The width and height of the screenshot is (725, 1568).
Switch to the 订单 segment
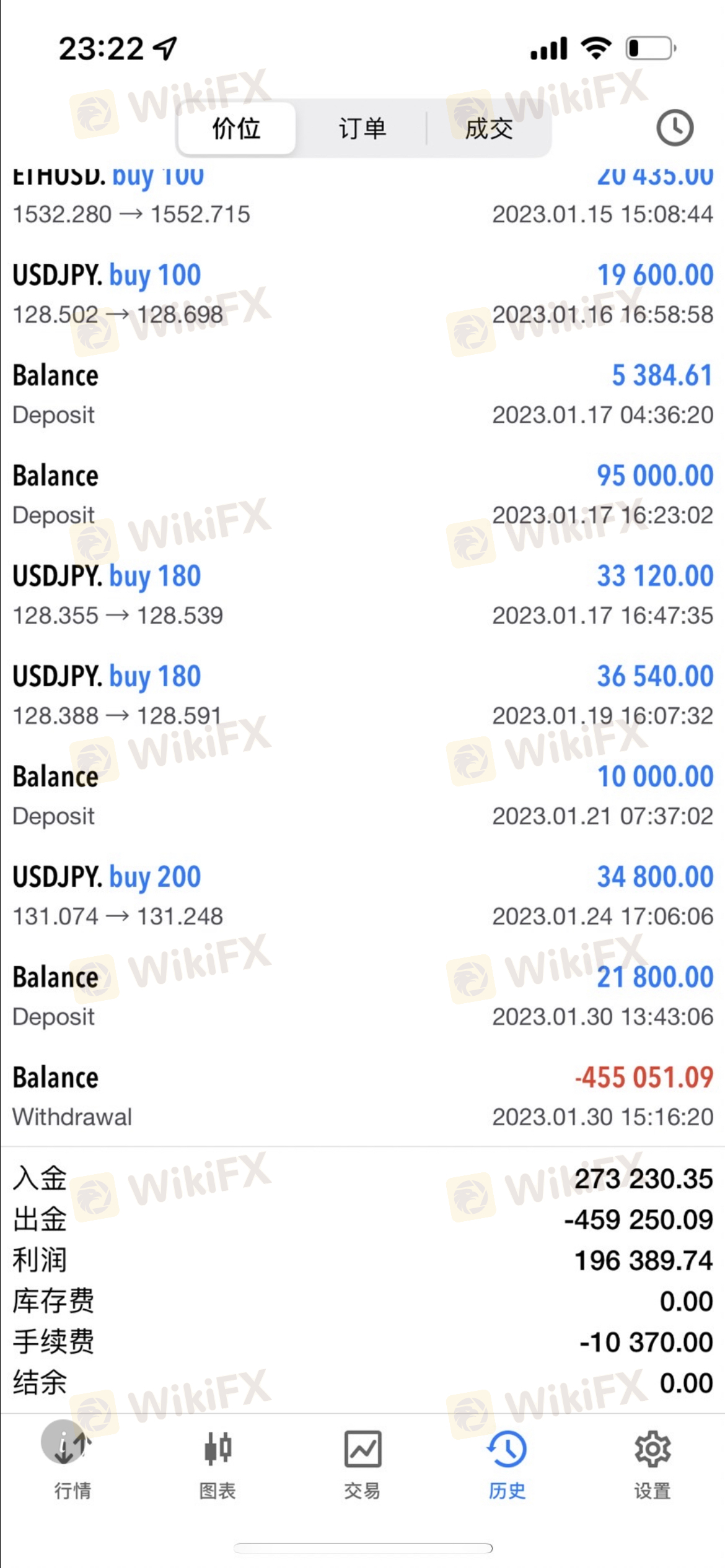point(362,129)
